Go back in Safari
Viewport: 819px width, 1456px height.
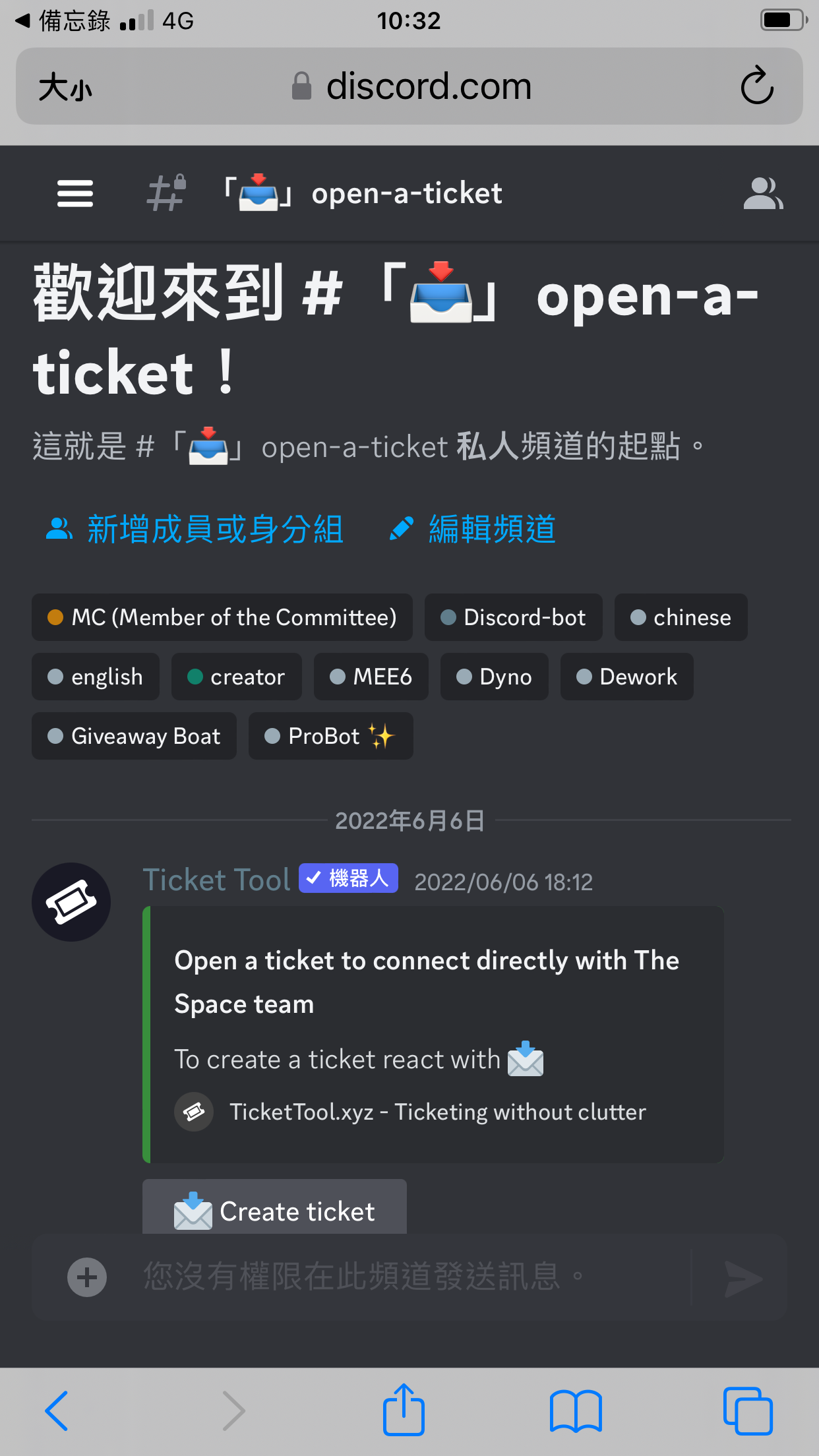pyautogui.click(x=57, y=1411)
